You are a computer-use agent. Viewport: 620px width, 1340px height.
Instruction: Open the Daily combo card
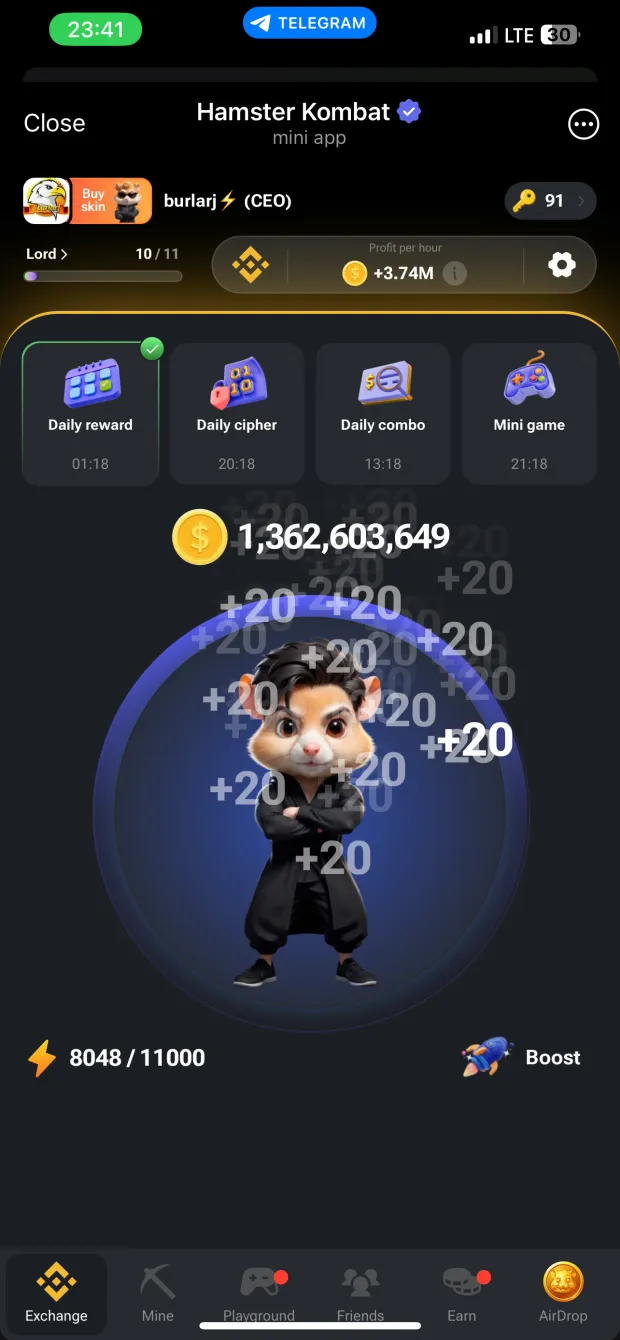[383, 414]
